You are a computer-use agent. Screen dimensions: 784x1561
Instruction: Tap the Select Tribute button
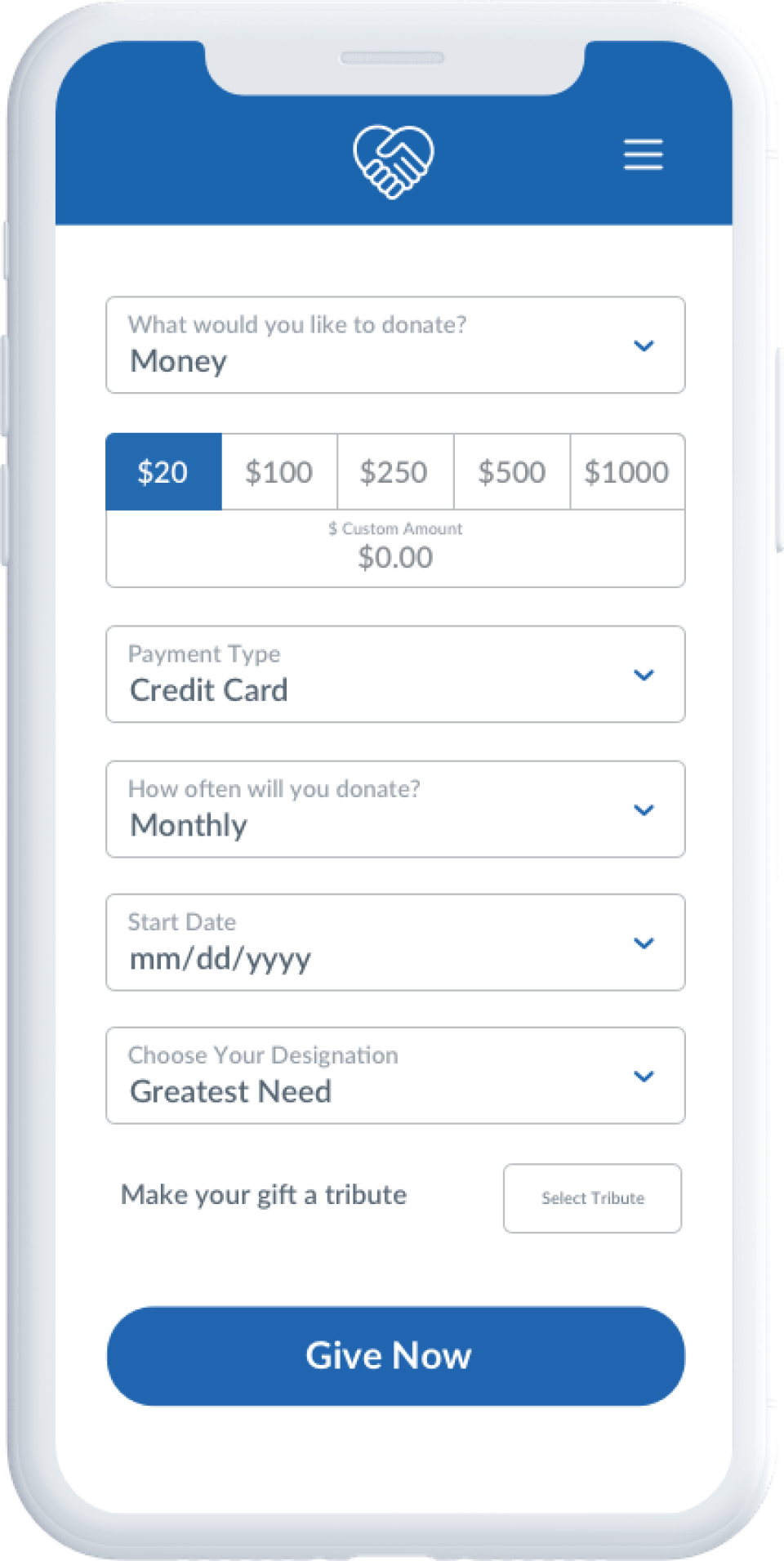(x=592, y=1198)
